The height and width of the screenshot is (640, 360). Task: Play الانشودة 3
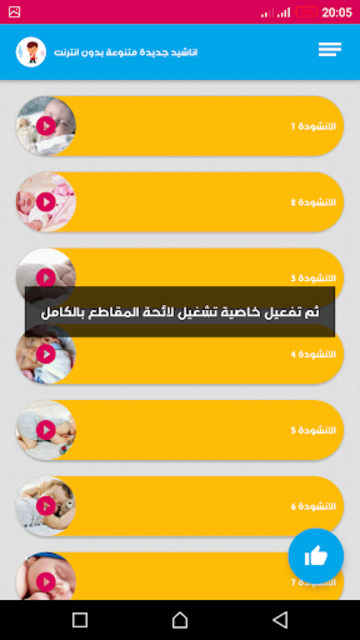coord(46,278)
